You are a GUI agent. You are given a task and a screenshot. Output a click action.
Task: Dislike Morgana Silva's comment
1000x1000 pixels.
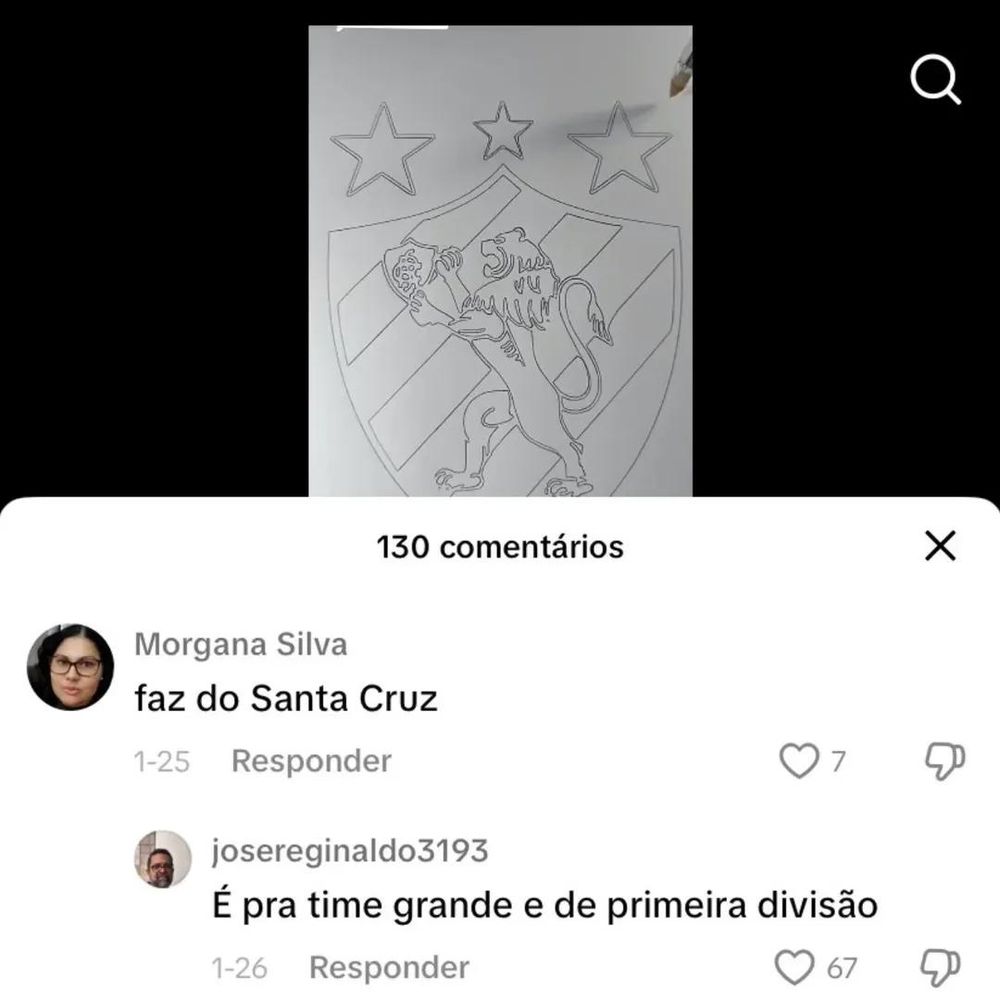941,761
